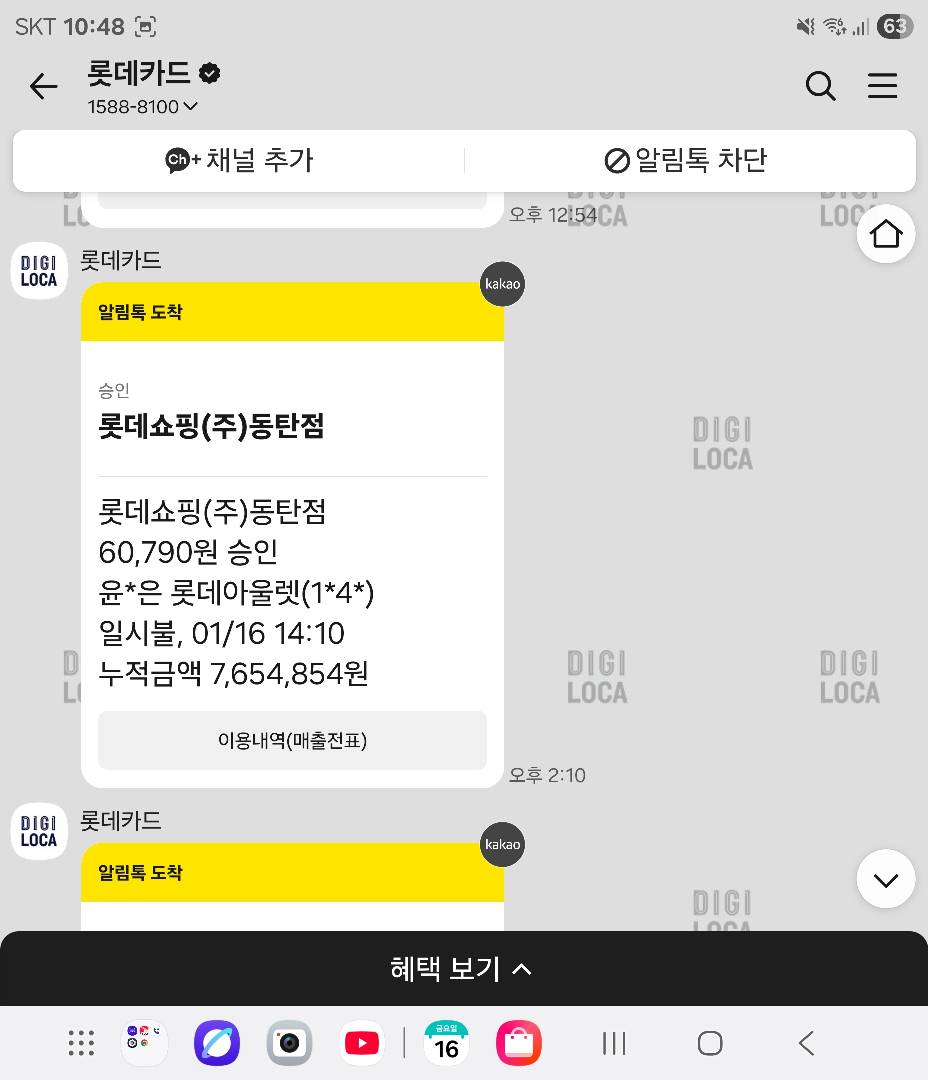Expand the 1588-8100 phone number dropdown
This screenshot has height=1080, width=928.
pyautogui.click(x=142, y=106)
